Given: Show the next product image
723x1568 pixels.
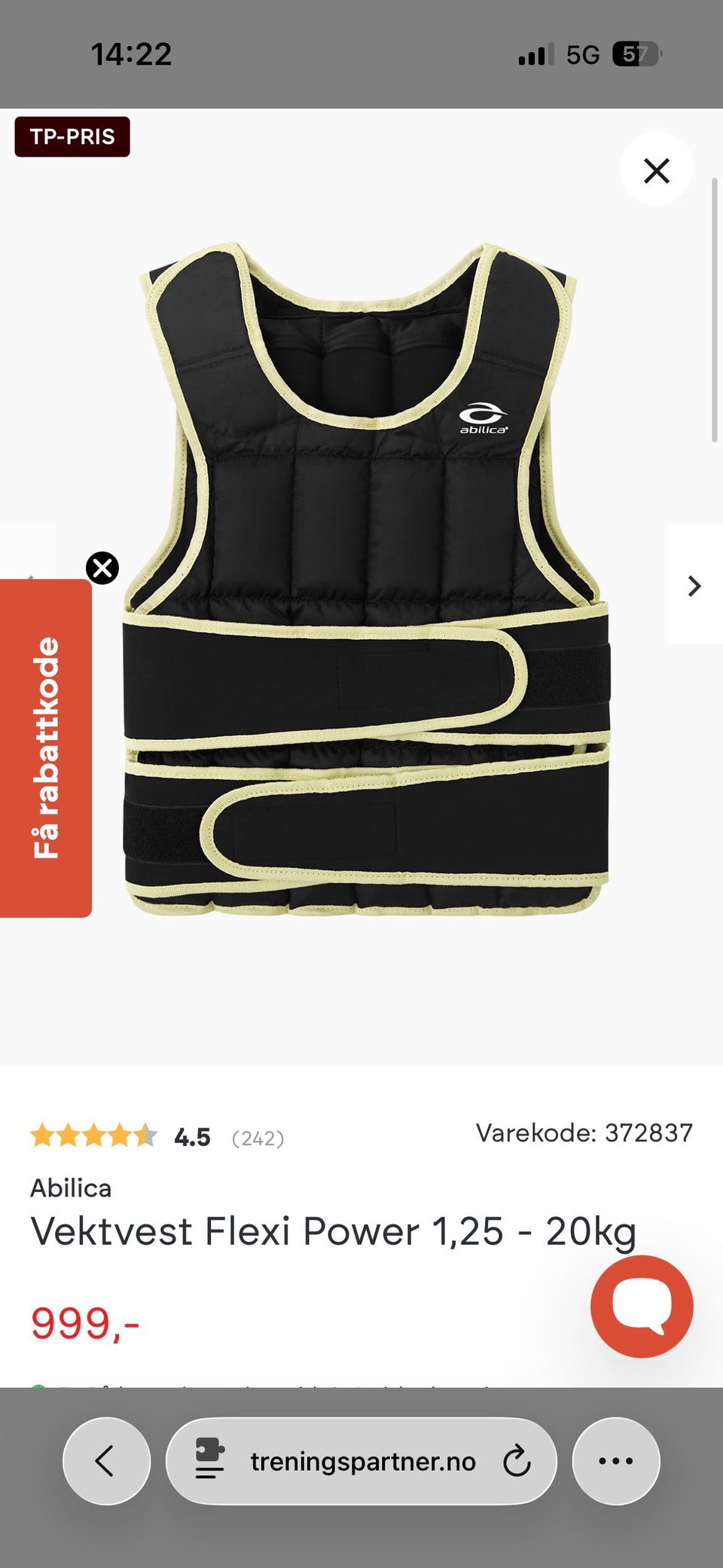Looking at the screenshot, I should click(694, 585).
